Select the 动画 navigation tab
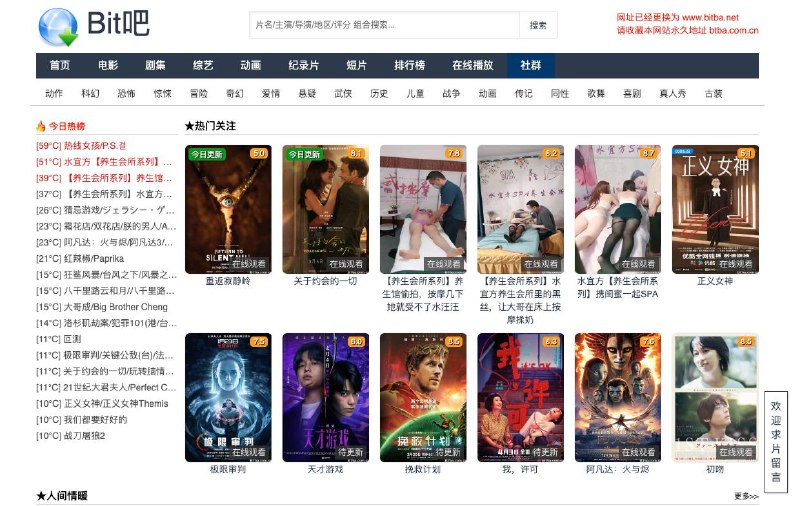Screen dimensions: 800x506 click(x=250, y=65)
